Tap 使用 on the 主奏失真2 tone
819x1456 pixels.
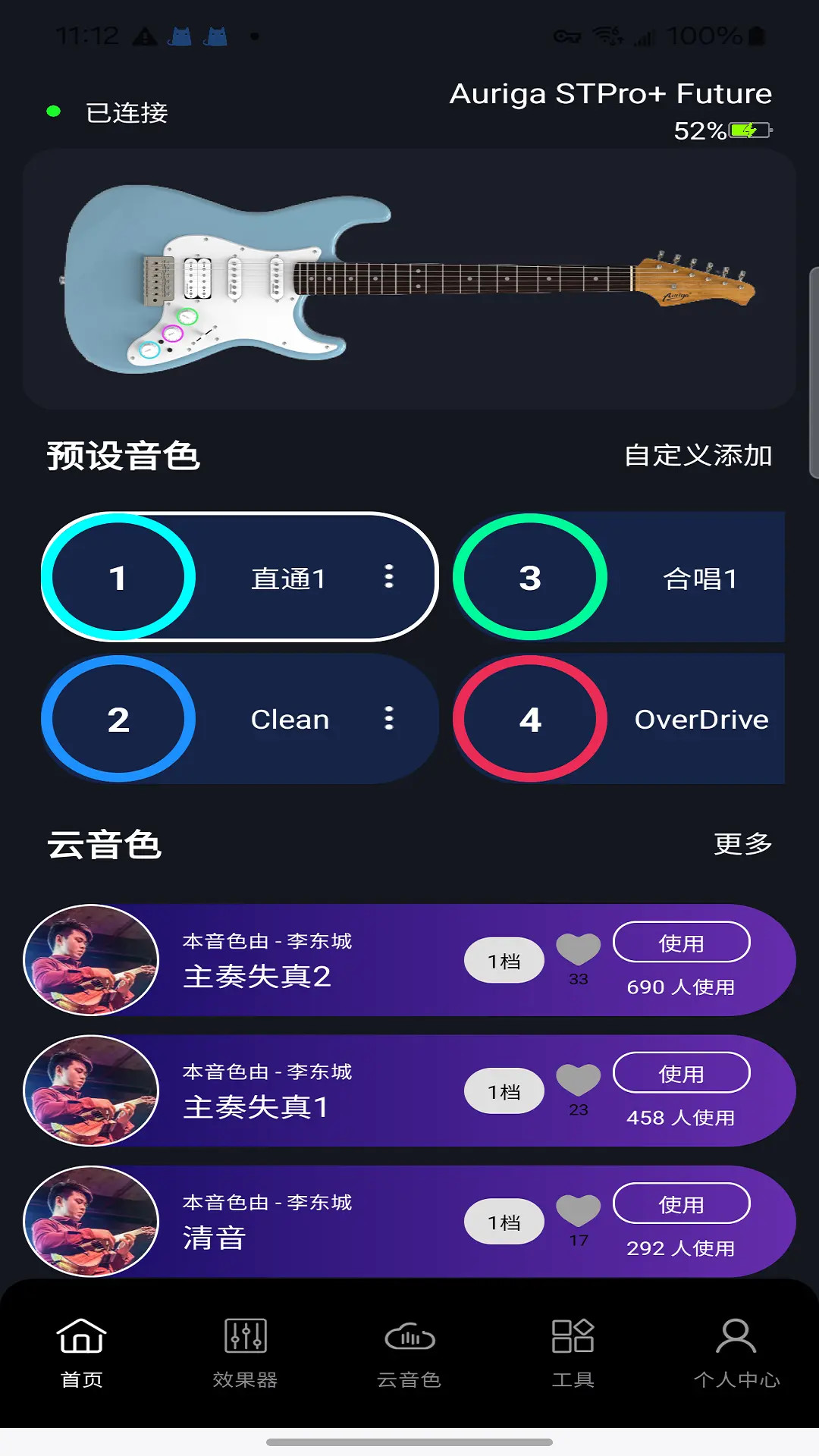(681, 942)
